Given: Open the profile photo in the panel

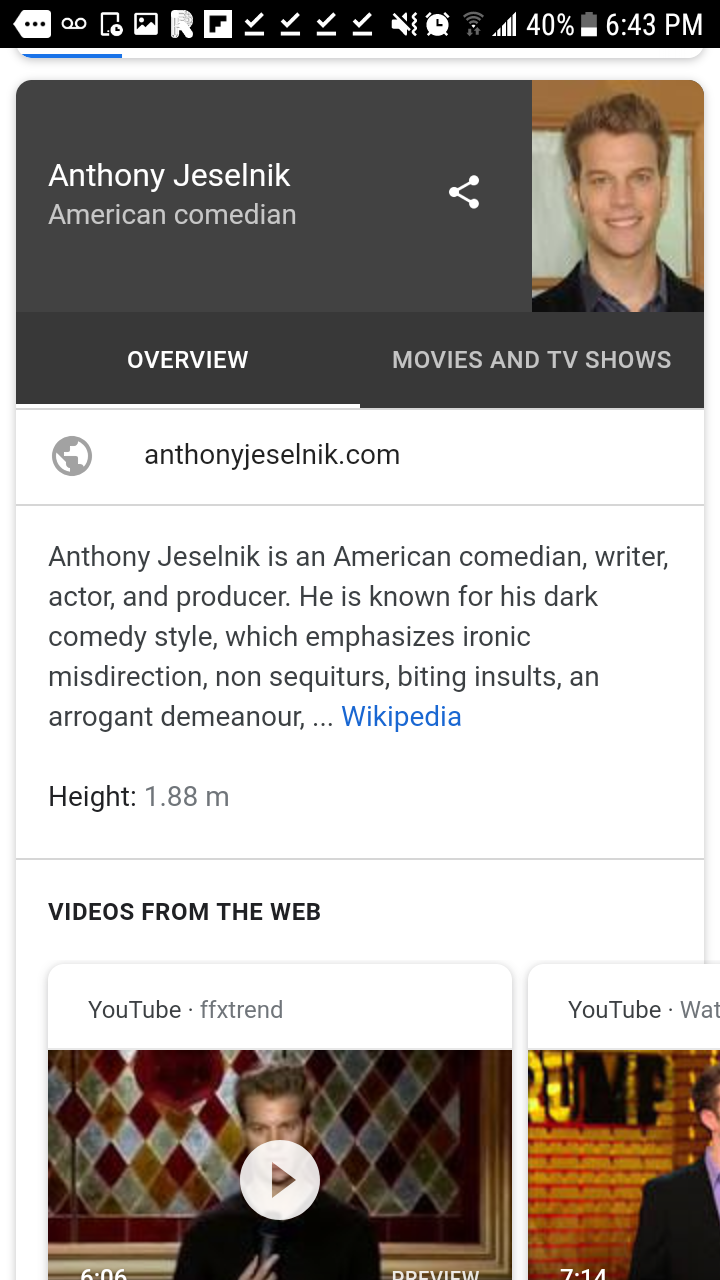Looking at the screenshot, I should pyautogui.click(x=617, y=196).
